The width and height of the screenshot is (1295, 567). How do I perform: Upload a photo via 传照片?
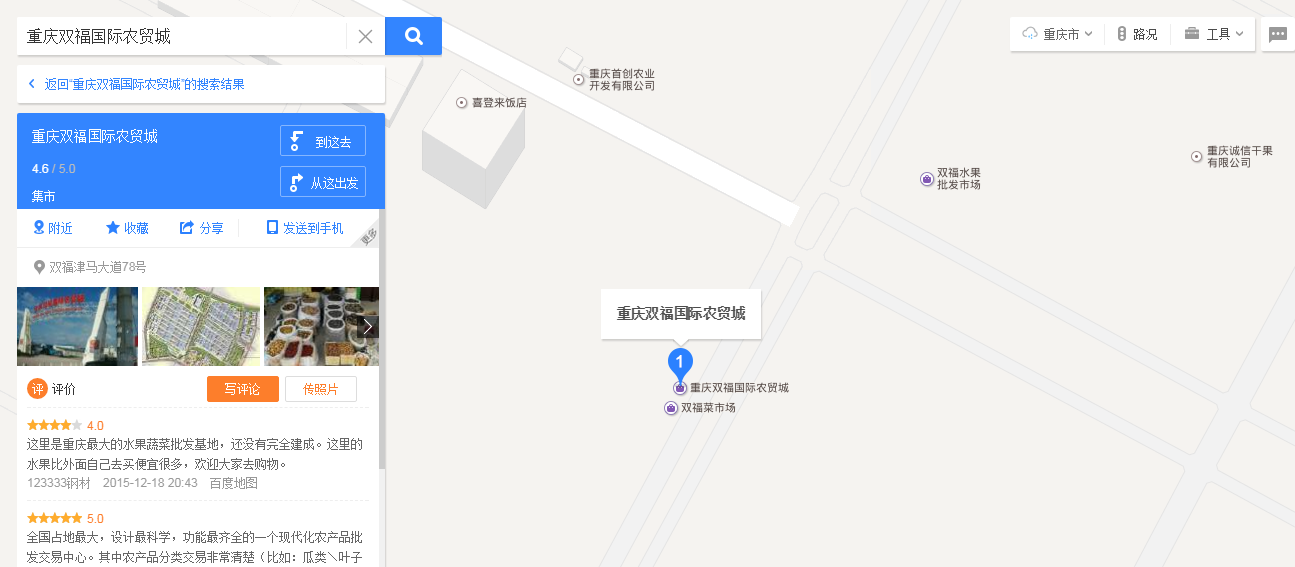pyautogui.click(x=321, y=390)
